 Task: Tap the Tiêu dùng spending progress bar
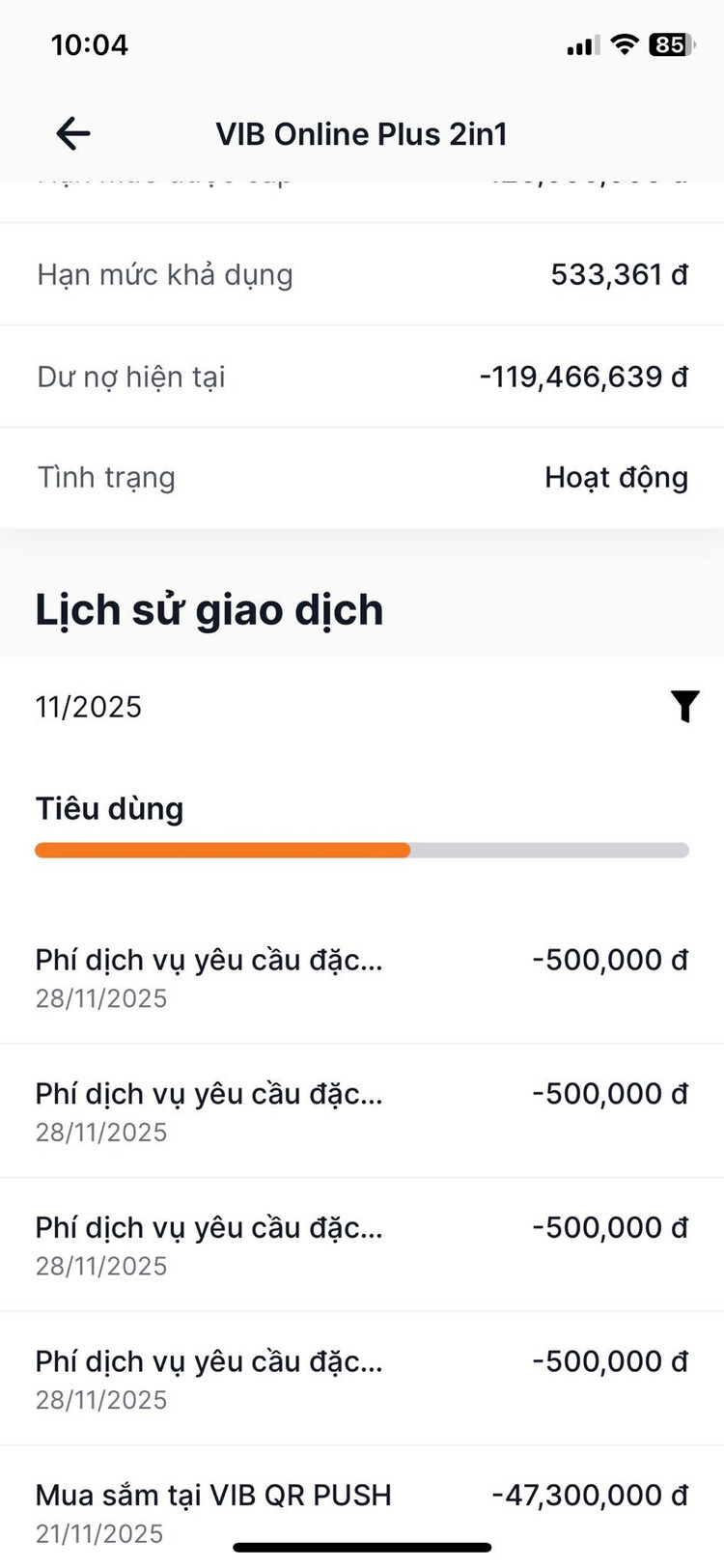point(362,850)
